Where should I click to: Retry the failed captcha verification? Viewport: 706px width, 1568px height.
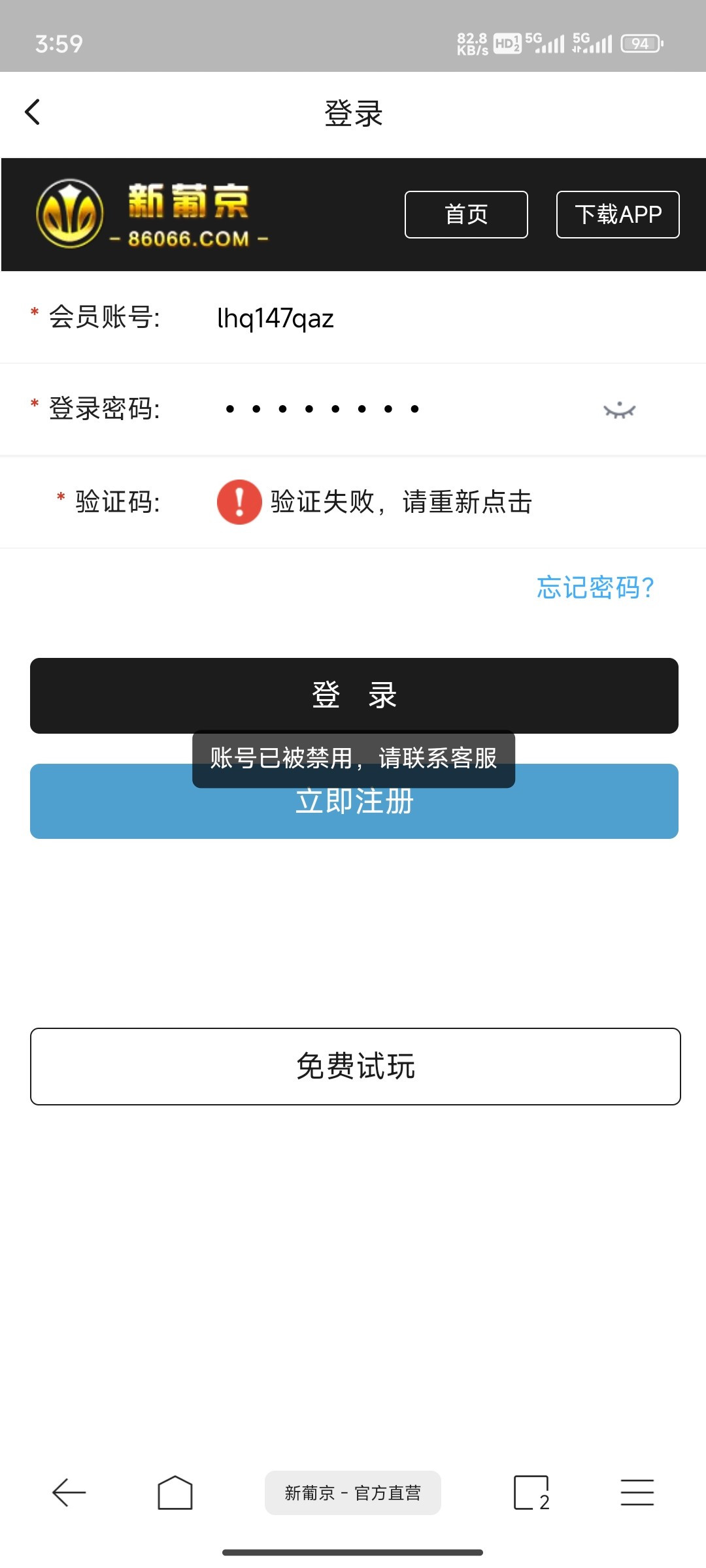point(400,502)
